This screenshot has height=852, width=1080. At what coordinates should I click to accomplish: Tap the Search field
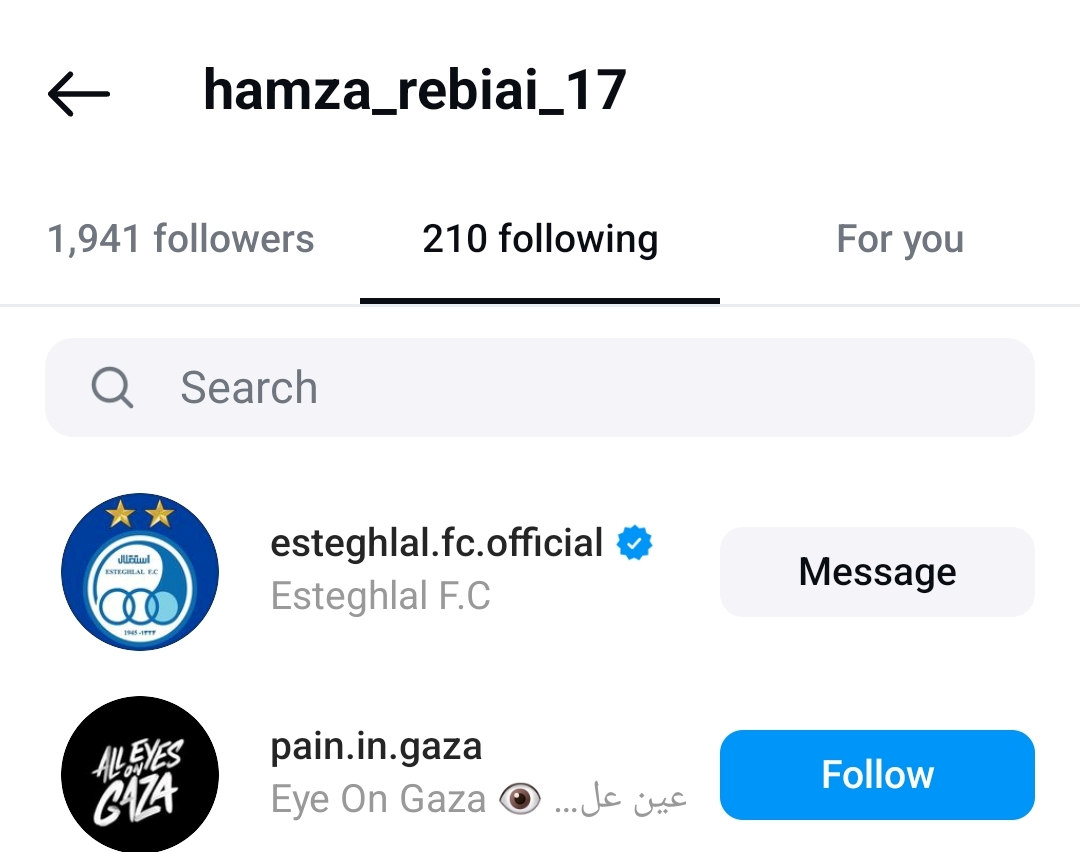click(x=540, y=387)
